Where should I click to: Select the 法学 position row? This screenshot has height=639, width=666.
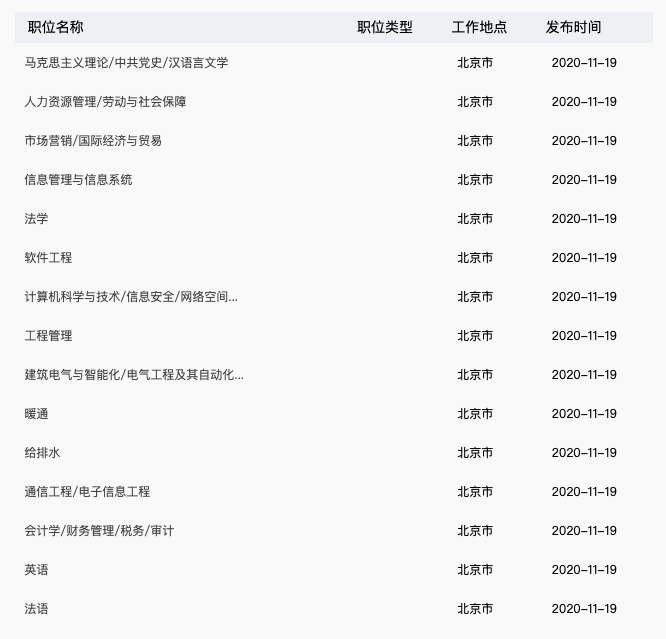36,218
